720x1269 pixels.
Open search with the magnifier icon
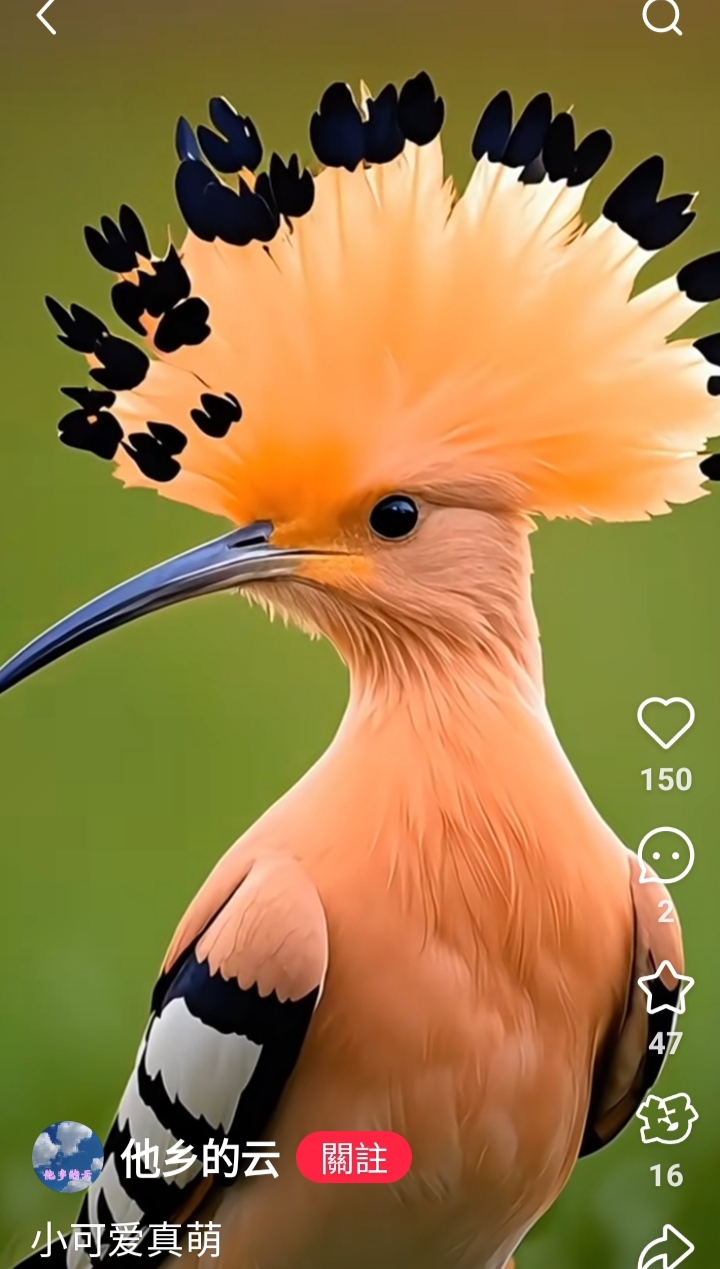[662, 16]
